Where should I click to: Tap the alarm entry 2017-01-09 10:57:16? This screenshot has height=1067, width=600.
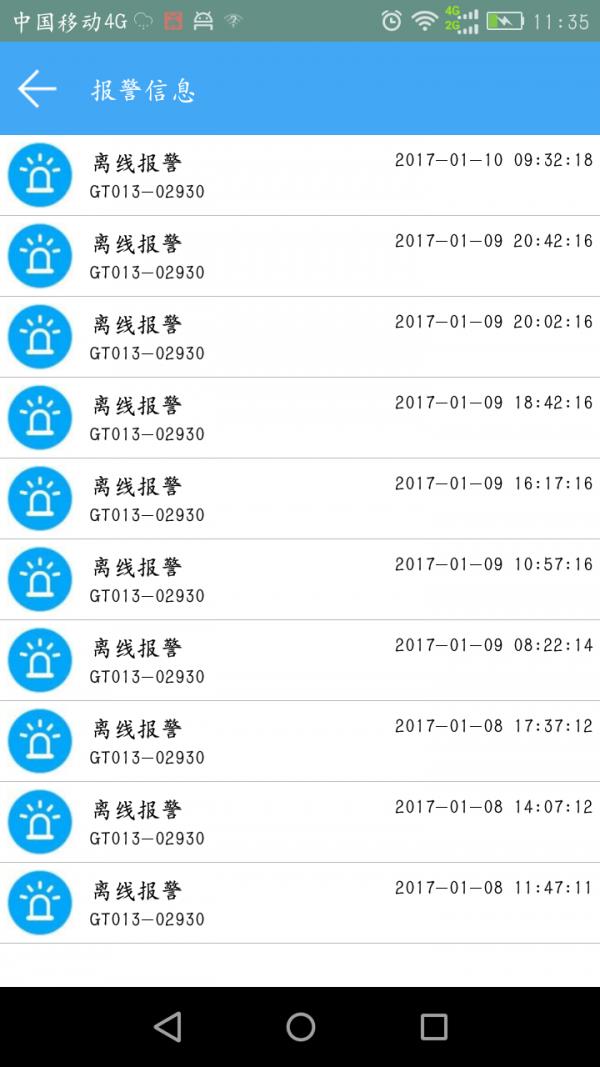coord(300,580)
